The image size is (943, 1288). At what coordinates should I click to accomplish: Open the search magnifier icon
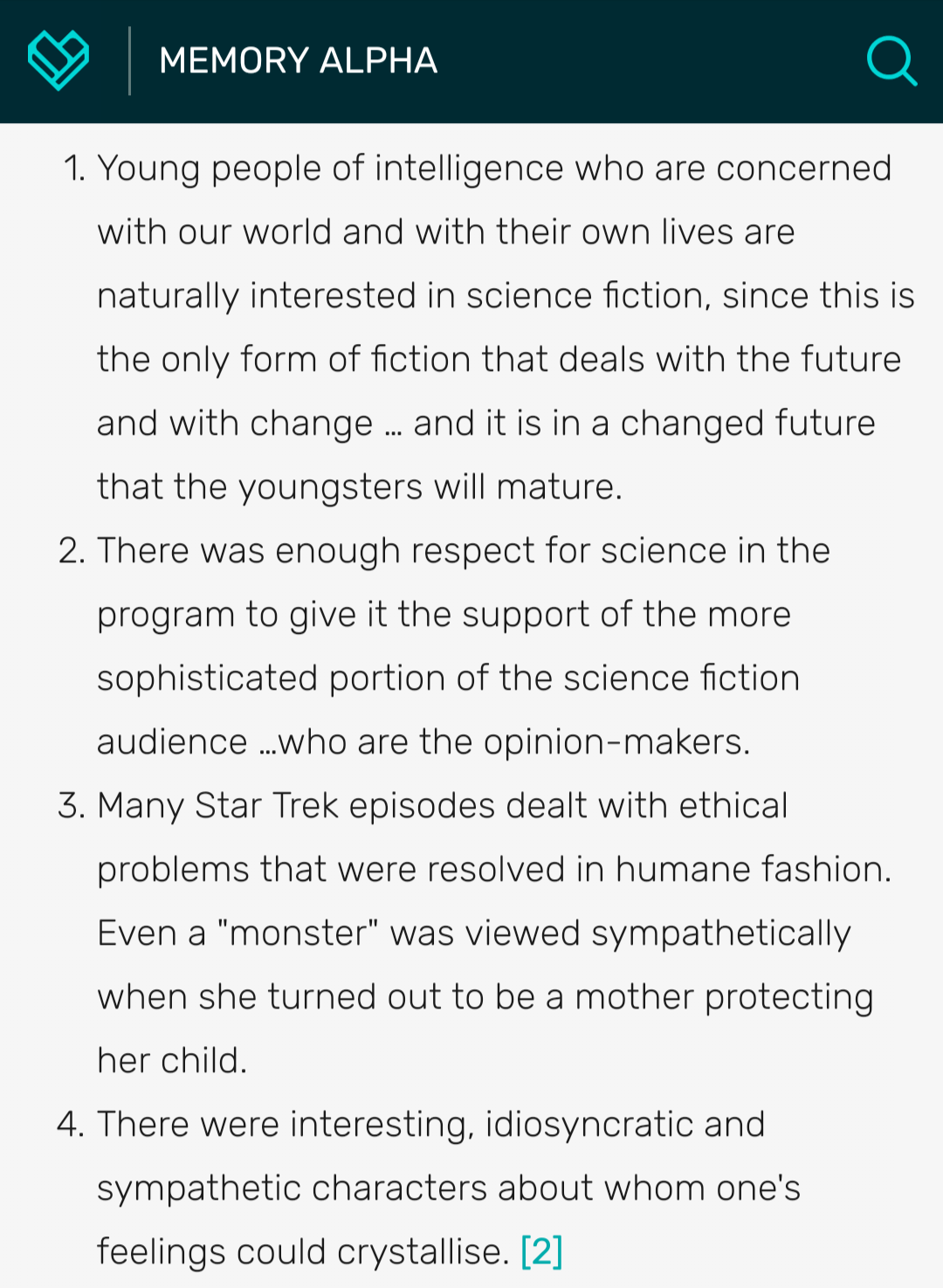tap(891, 61)
